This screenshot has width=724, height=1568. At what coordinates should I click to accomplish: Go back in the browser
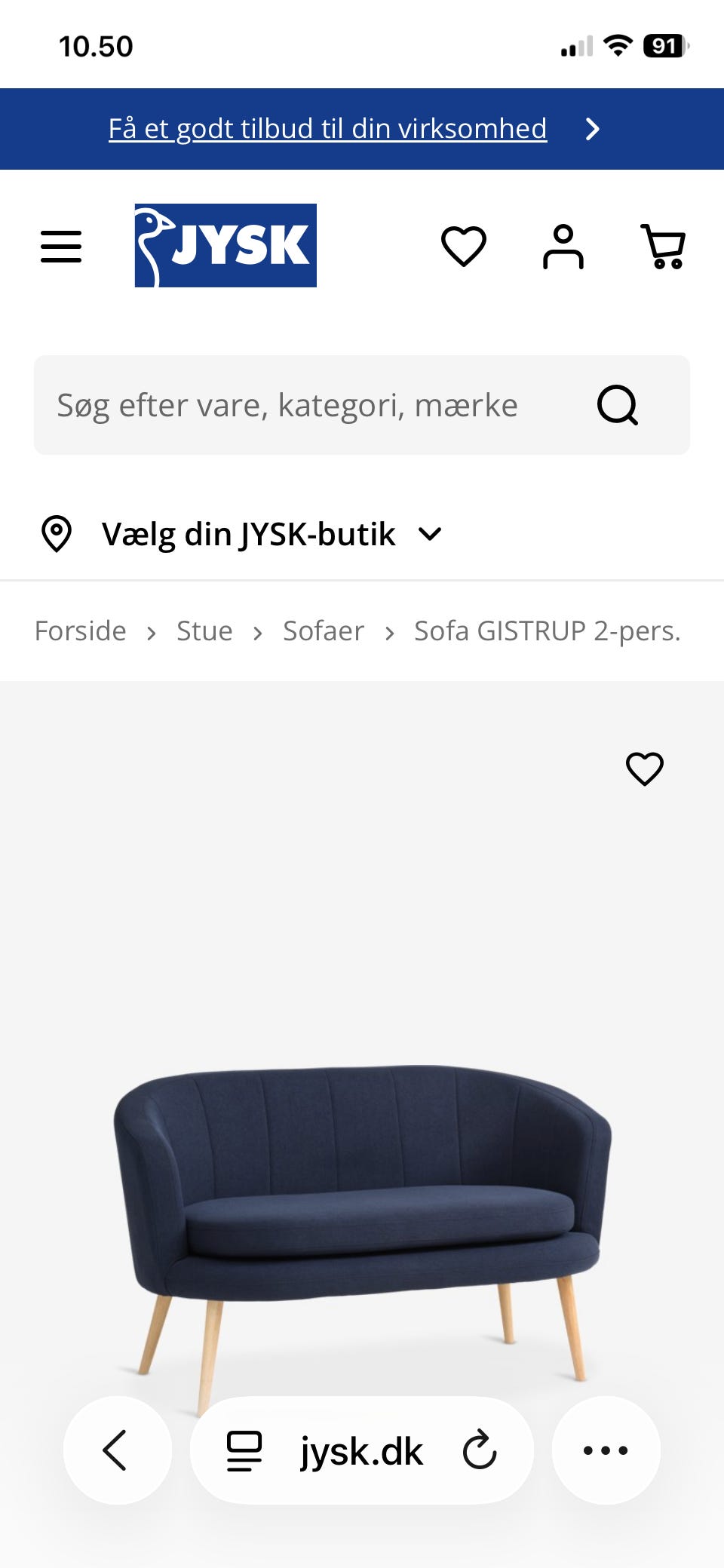(x=117, y=1450)
